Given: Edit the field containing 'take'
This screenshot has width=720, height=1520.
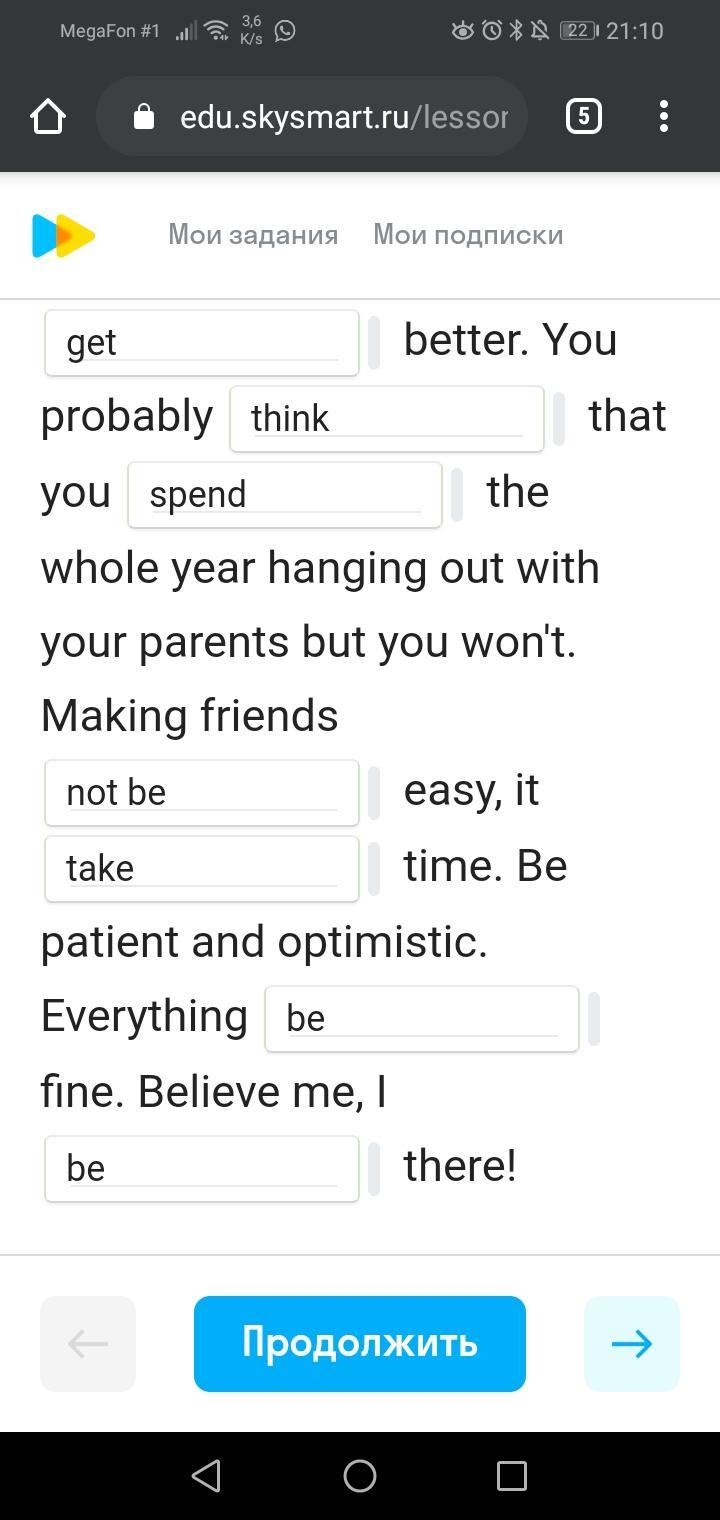Looking at the screenshot, I should 201,869.
